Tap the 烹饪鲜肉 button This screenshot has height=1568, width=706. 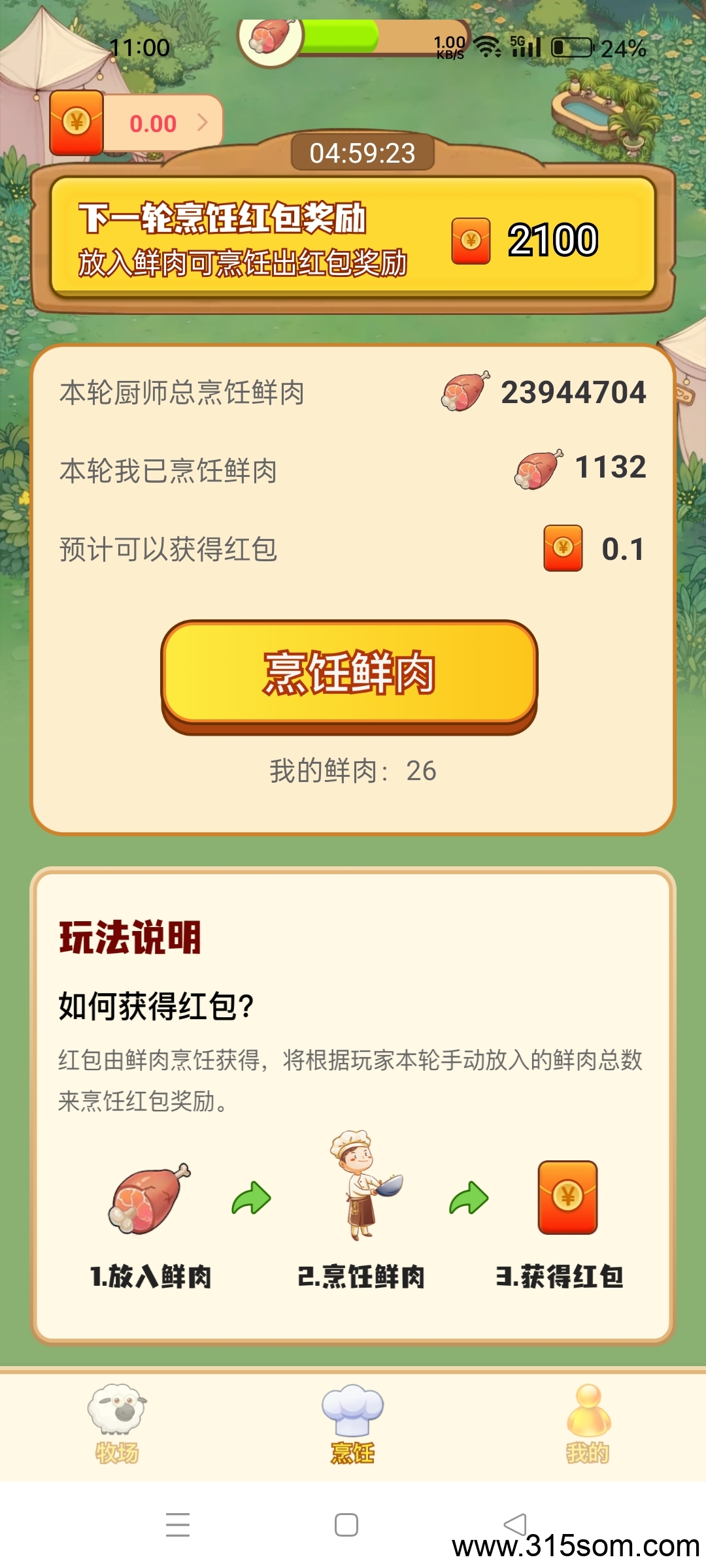pos(349,673)
